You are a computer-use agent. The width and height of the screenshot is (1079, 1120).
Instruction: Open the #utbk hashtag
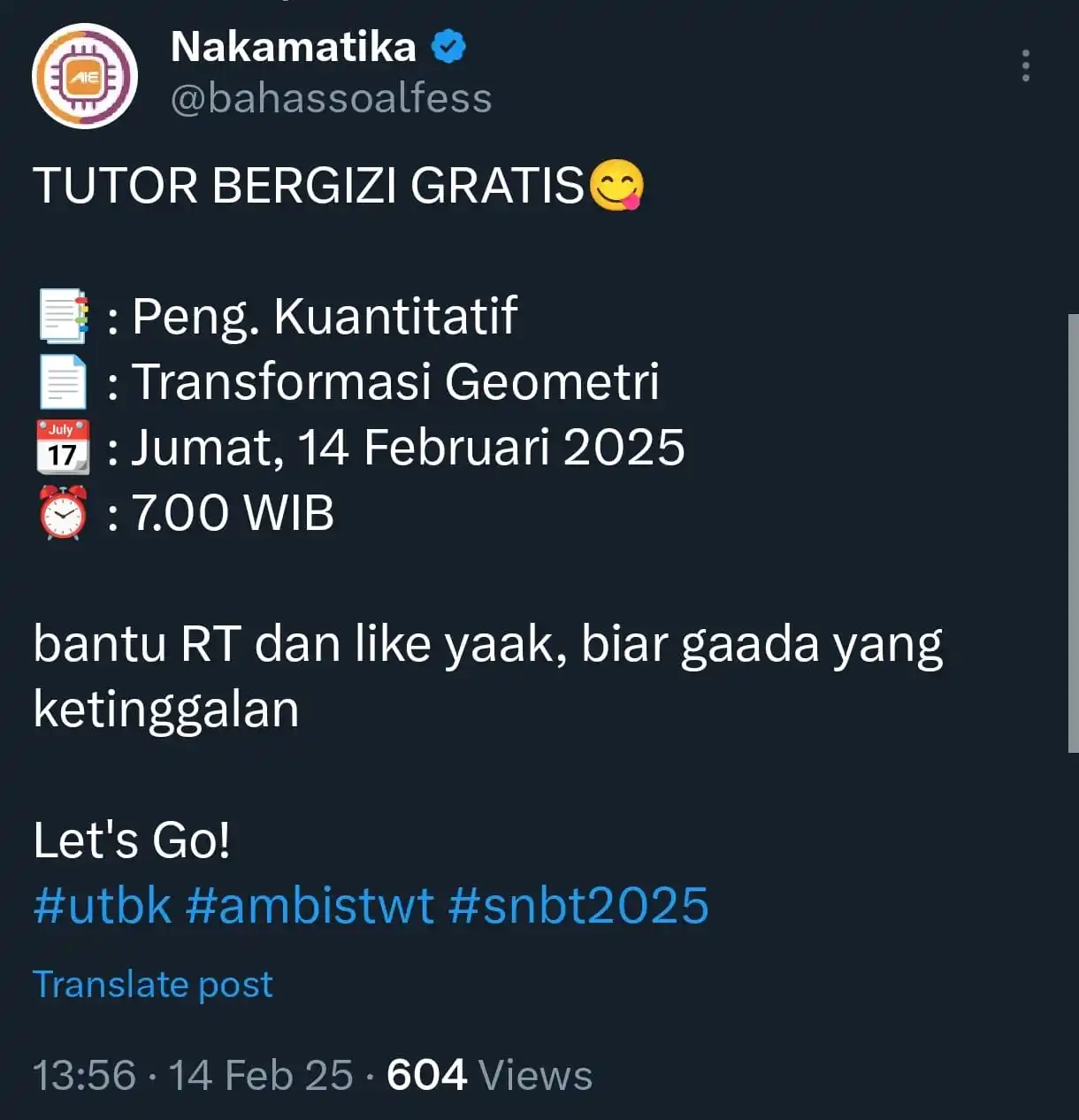[x=103, y=906]
